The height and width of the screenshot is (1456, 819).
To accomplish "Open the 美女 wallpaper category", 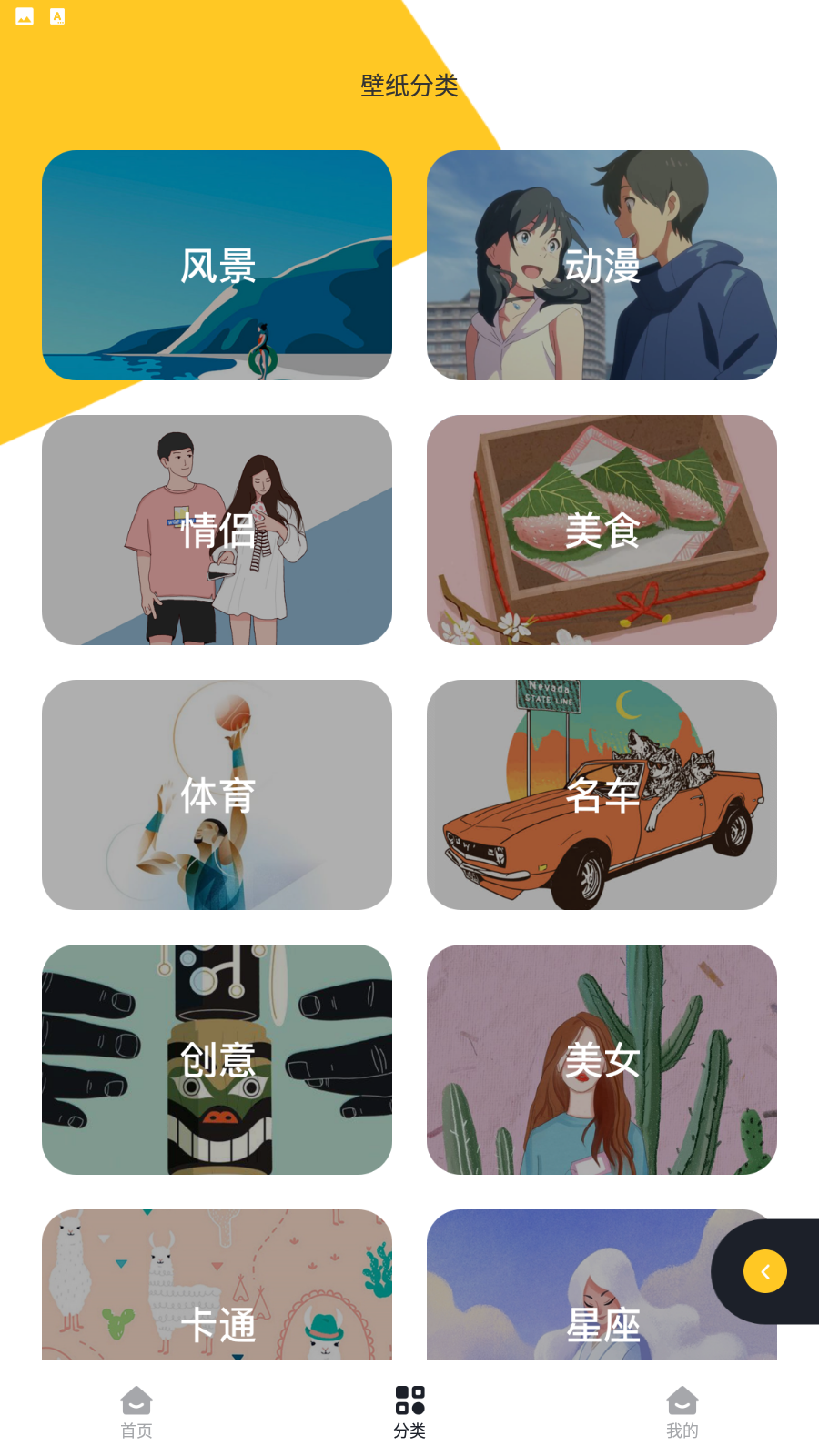I will pos(602,1059).
